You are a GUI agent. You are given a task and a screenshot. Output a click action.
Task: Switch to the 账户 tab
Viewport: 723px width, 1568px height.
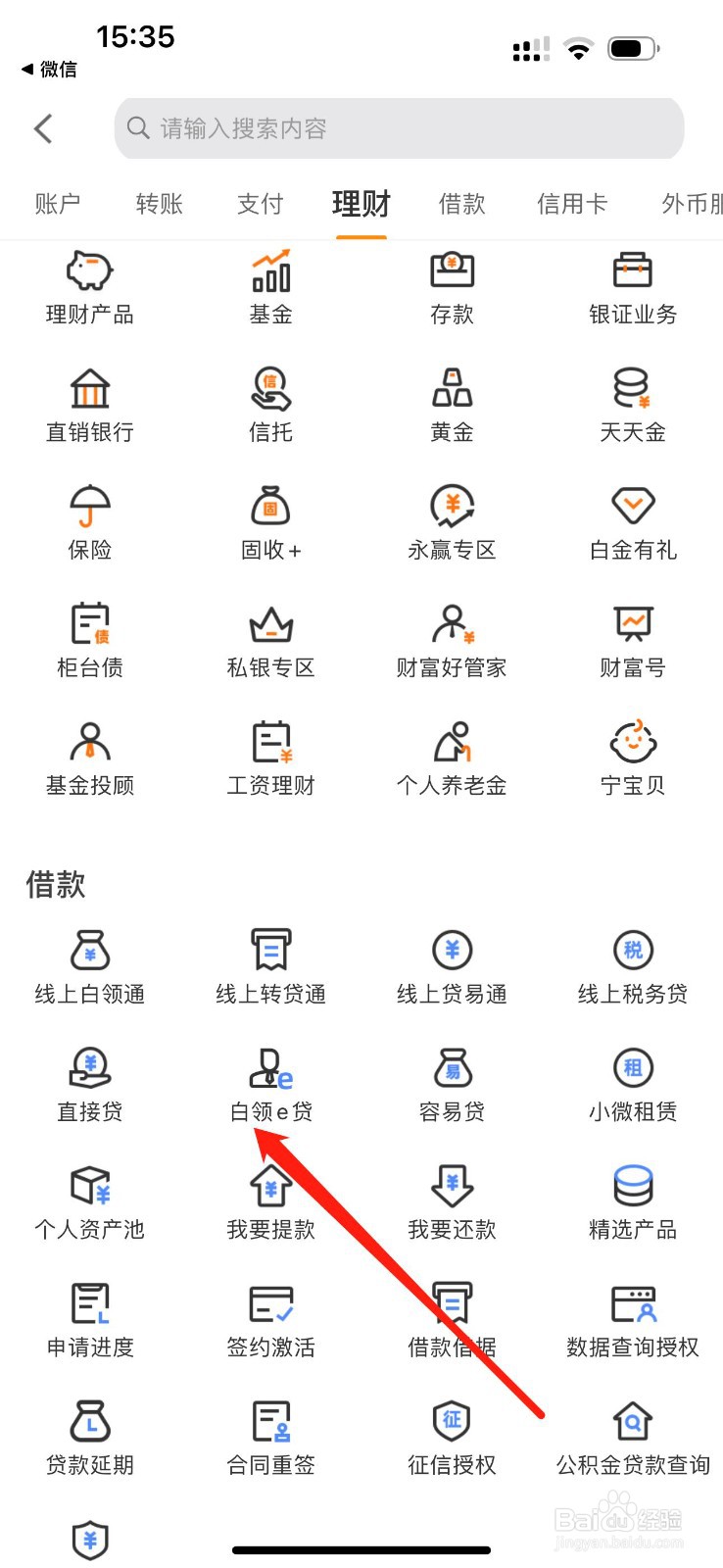tap(57, 204)
